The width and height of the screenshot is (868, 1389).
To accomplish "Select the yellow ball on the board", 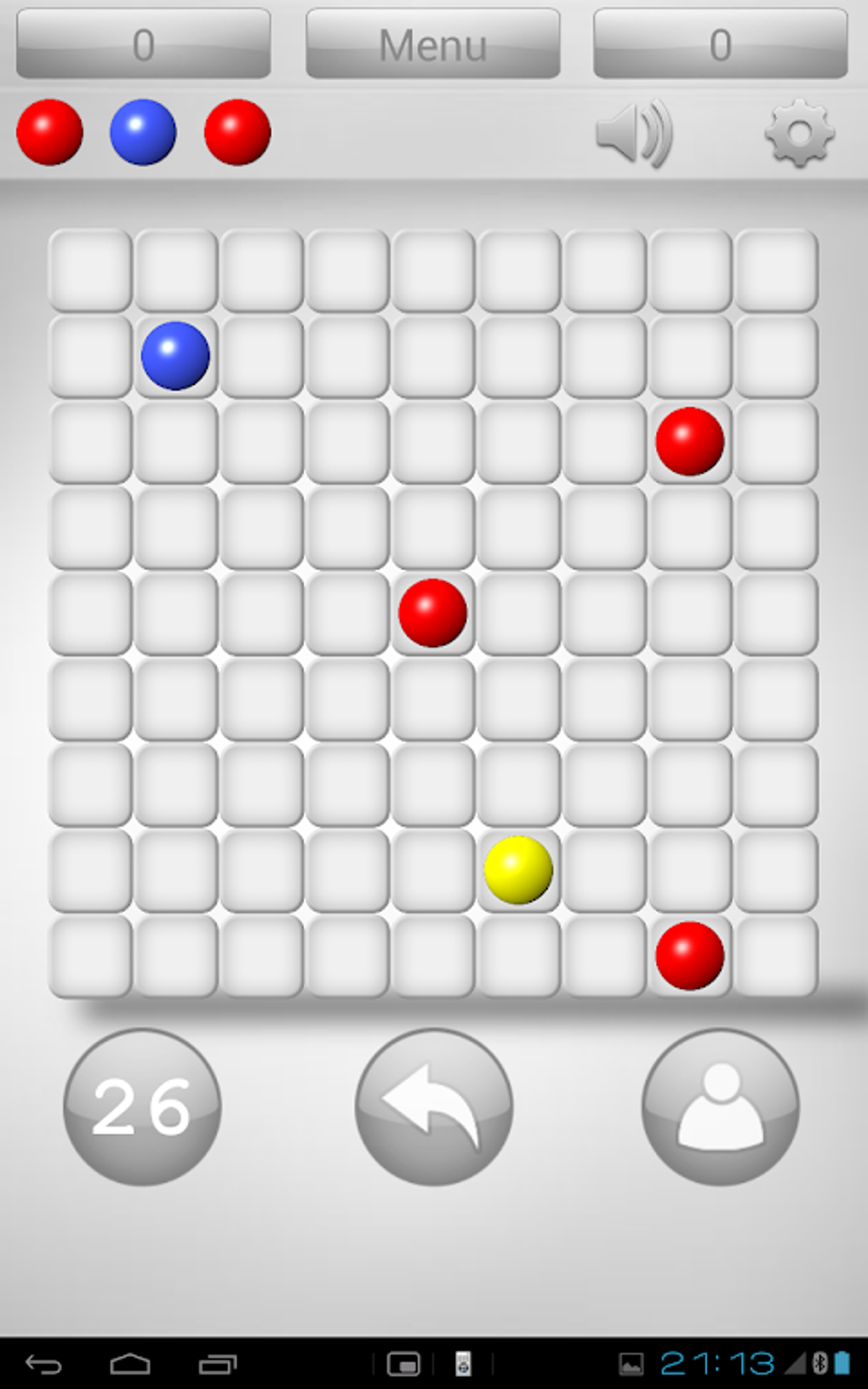I will pyautogui.click(x=518, y=869).
